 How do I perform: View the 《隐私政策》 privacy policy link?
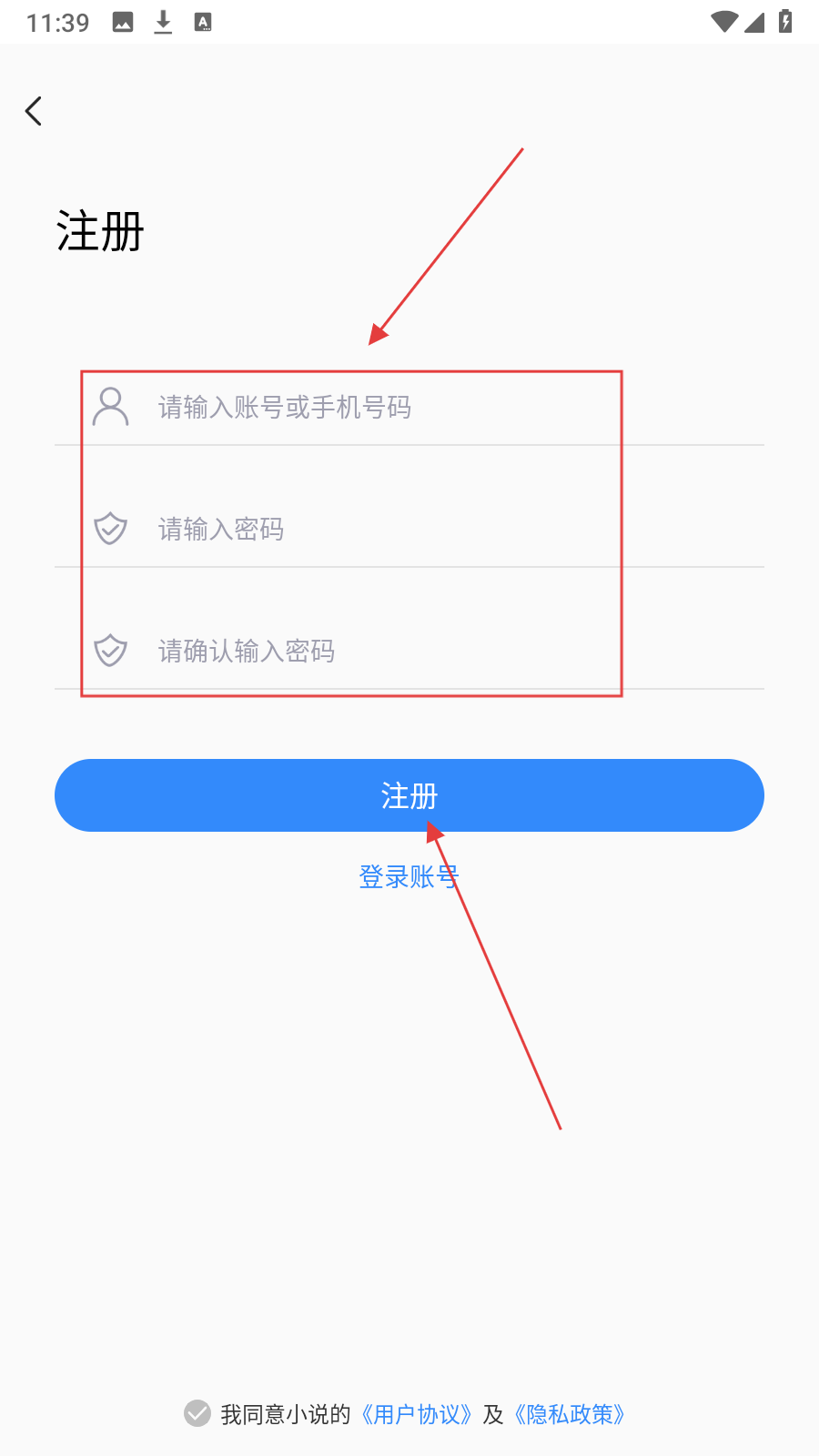(569, 1414)
